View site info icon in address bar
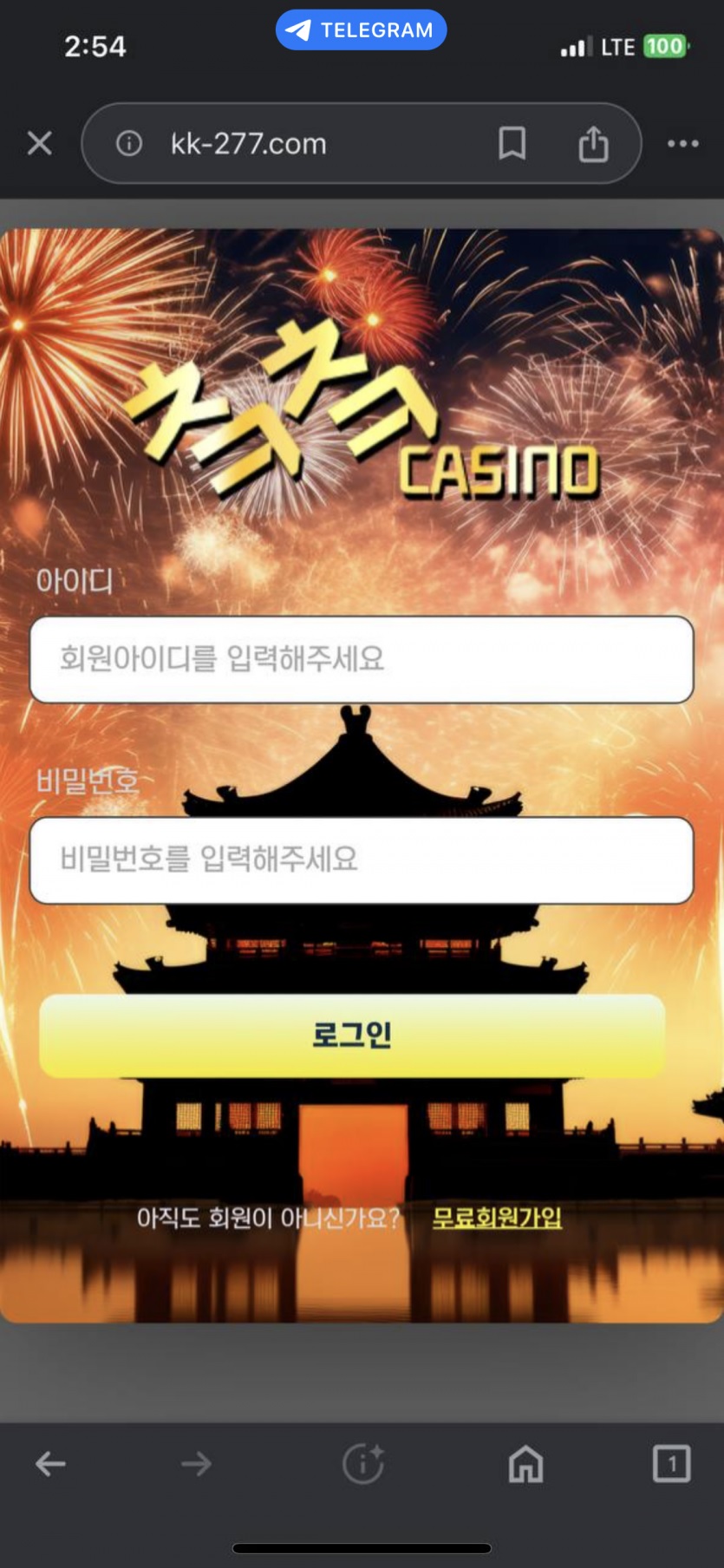Viewport: 724px width, 1568px height. point(129,143)
